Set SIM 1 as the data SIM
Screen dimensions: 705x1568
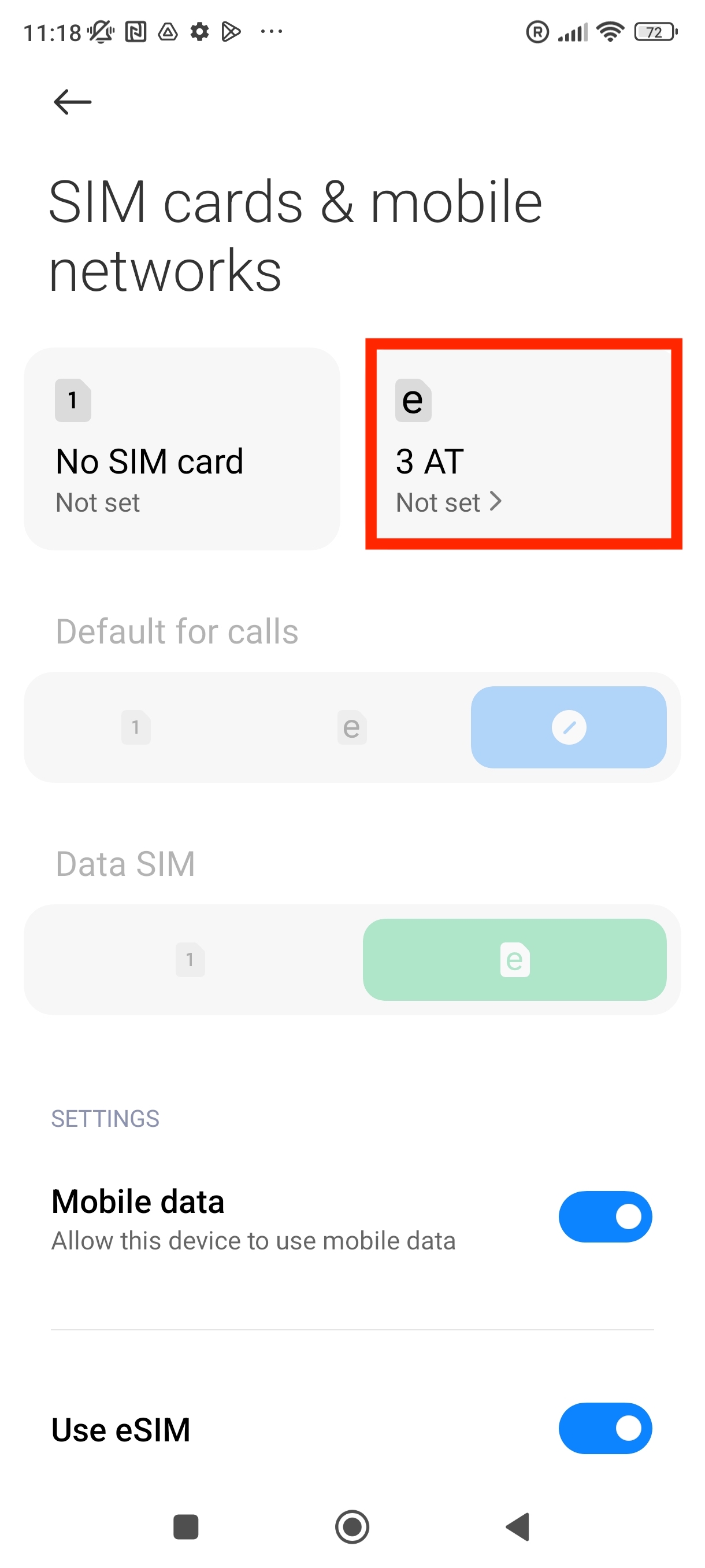(190, 959)
